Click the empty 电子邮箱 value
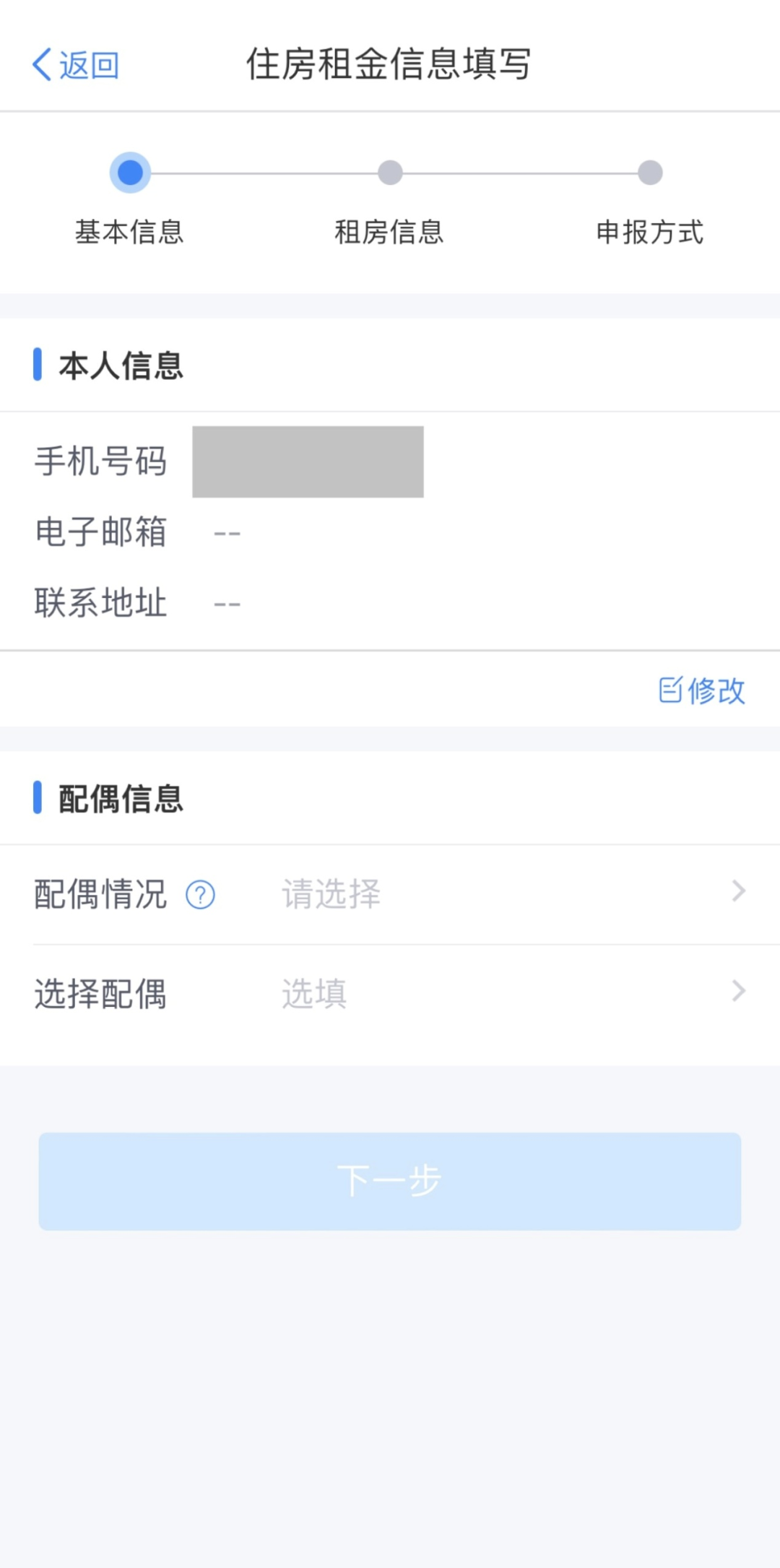The image size is (780, 1568). click(x=228, y=532)
